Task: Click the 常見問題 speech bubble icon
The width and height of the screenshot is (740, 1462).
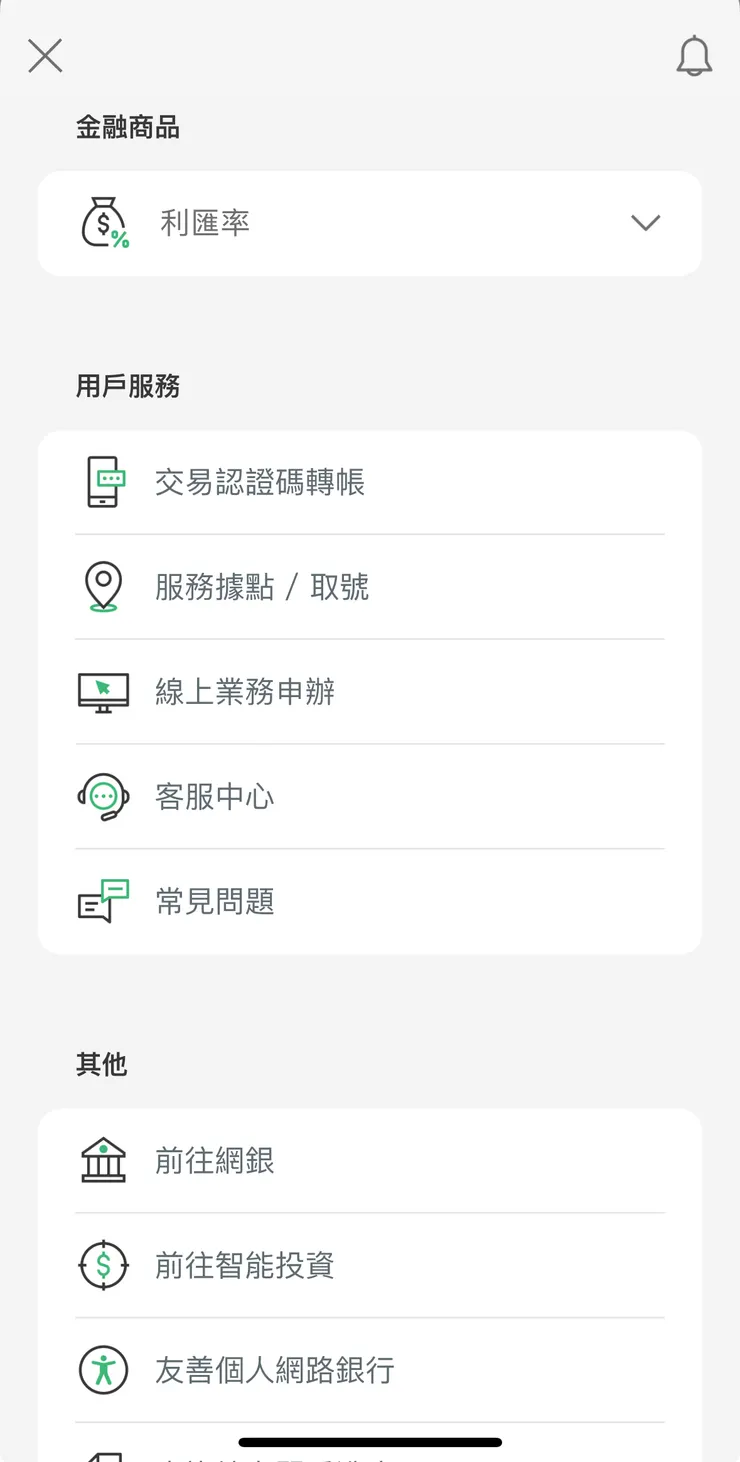Action: pos(103,901)
